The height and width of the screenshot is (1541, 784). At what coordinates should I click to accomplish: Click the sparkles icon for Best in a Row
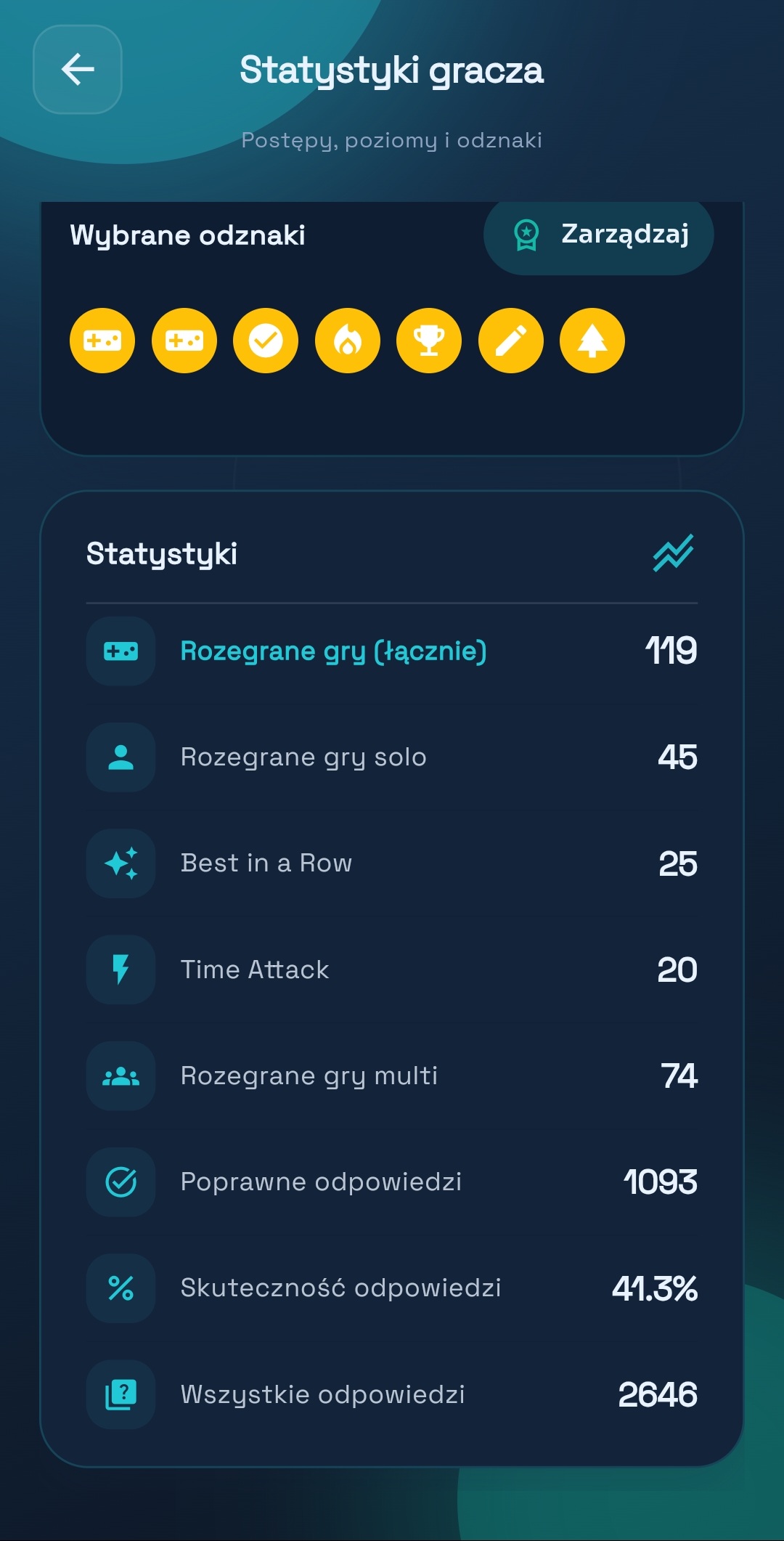click(x=121, y=863)
